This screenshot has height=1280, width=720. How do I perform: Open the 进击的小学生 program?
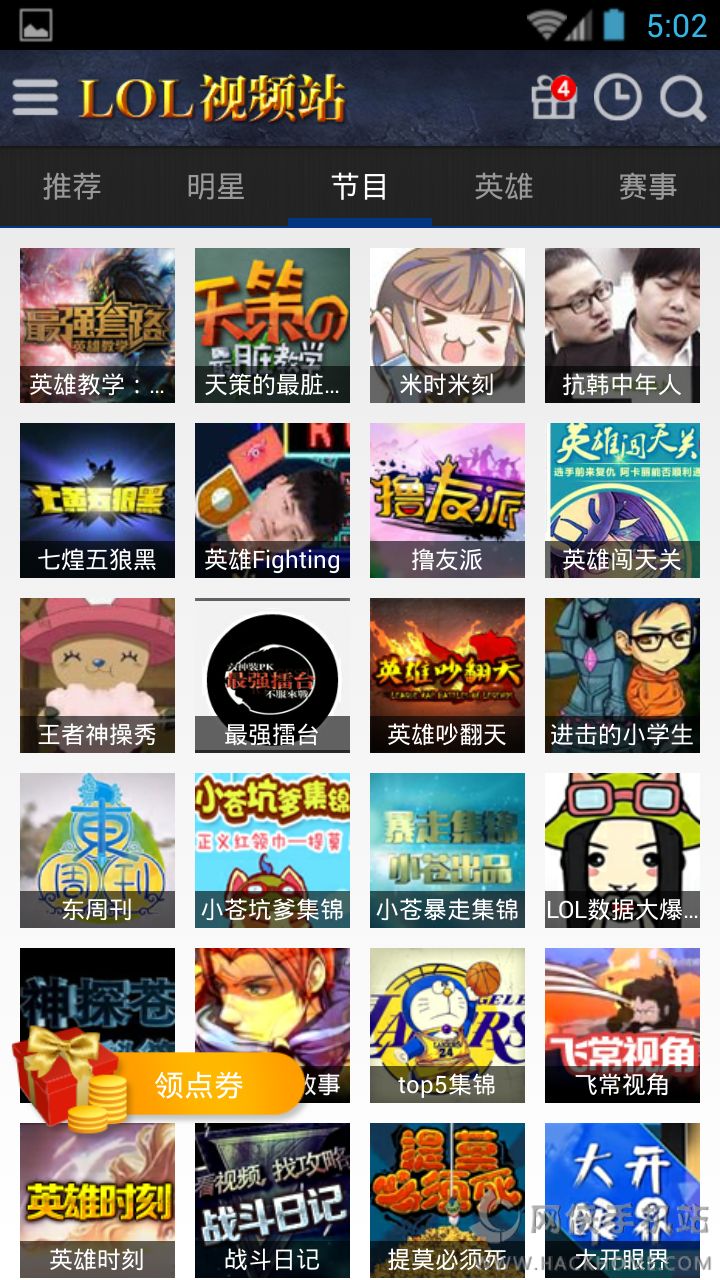click(622, 675)
